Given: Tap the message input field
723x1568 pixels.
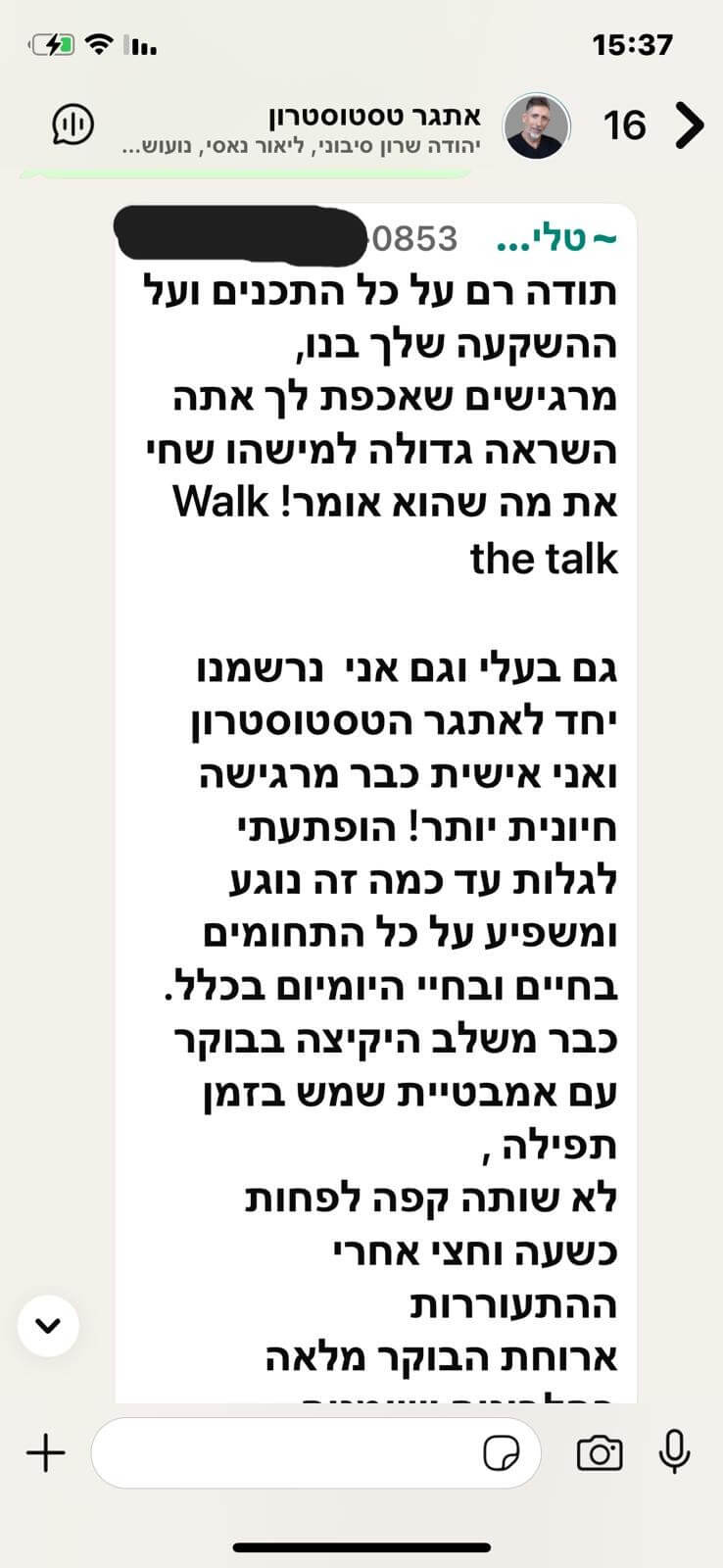Looking at the screenshot, I should (x=284, y=1452).
